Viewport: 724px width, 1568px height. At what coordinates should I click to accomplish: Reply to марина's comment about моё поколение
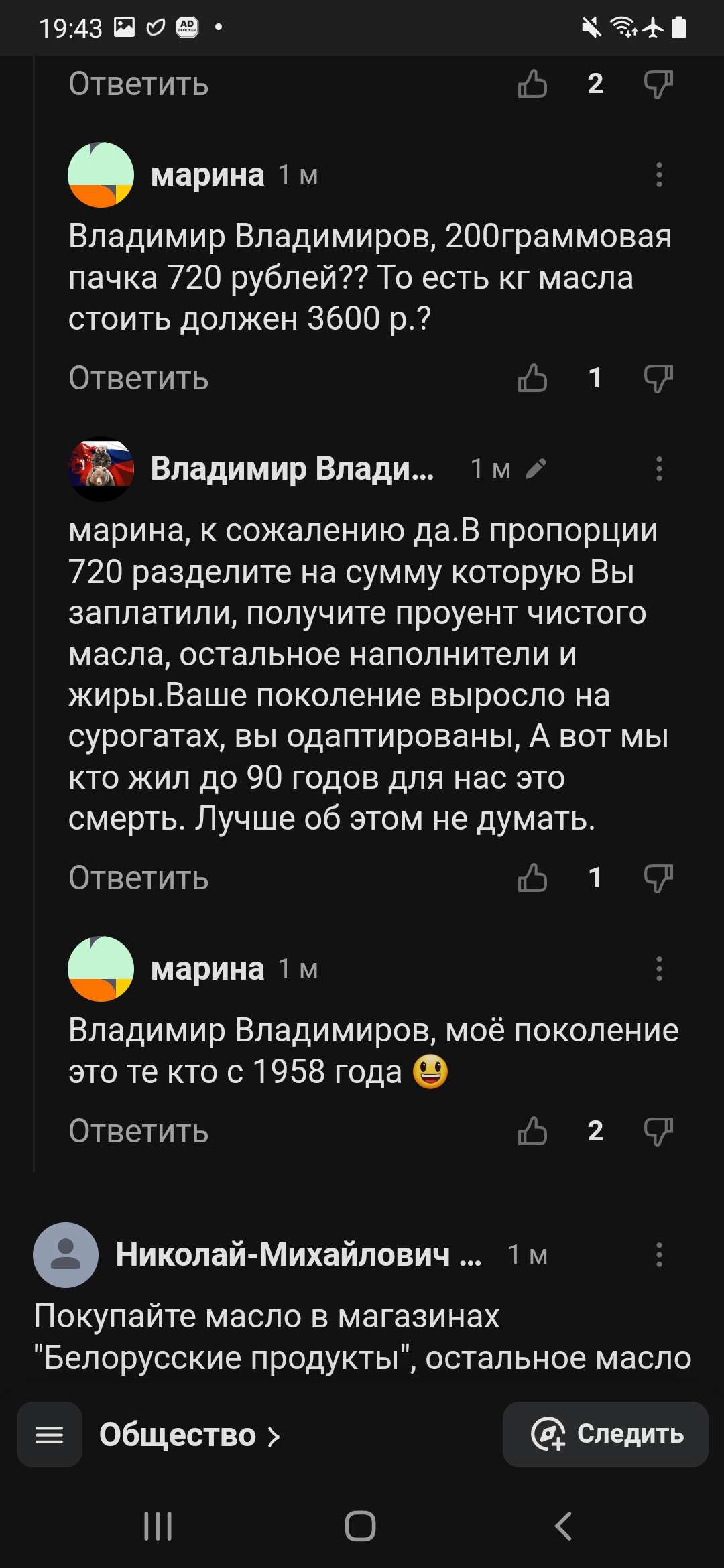139,1131
